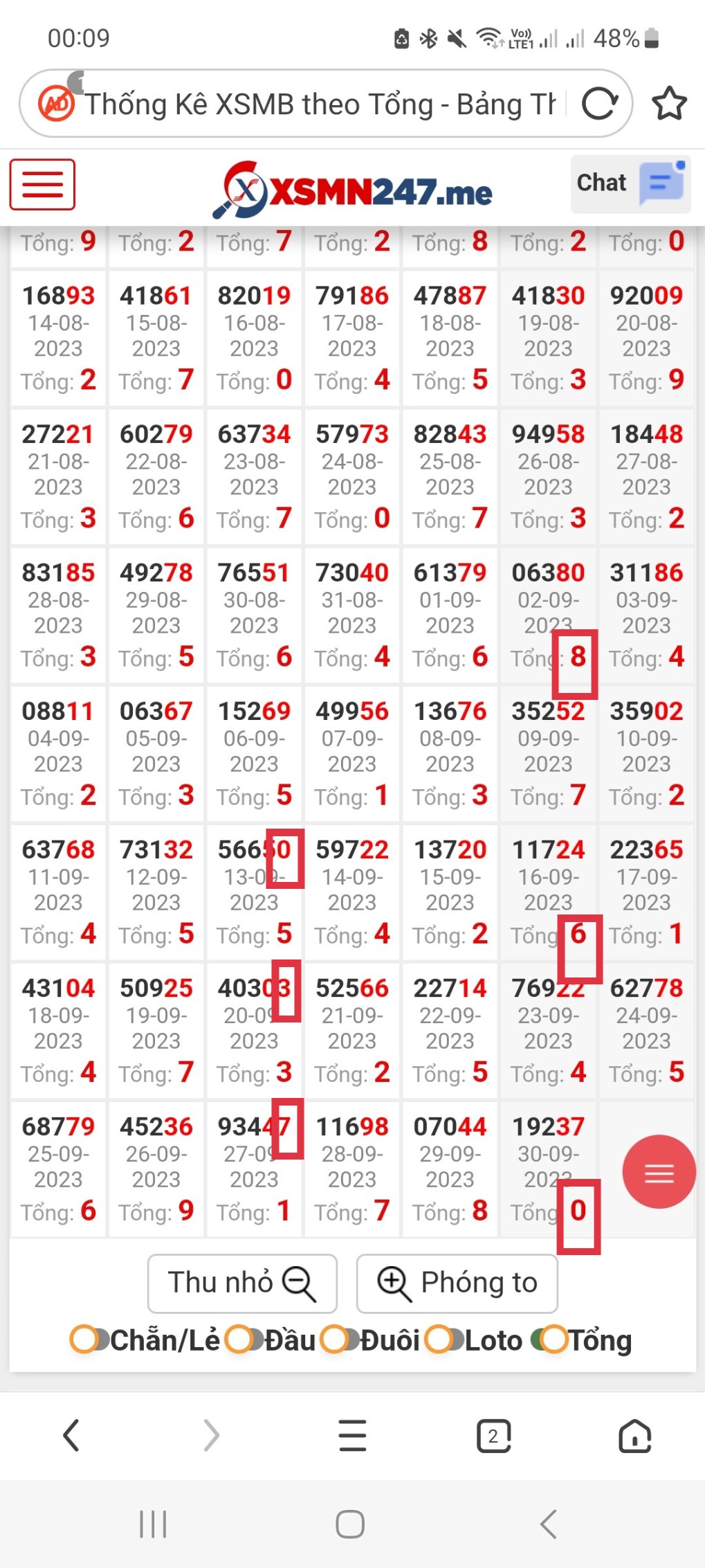This screenshot has height=1568, width=705.
Task: Toggle the Đầu switch
Action: click(x=246, y=1340)
